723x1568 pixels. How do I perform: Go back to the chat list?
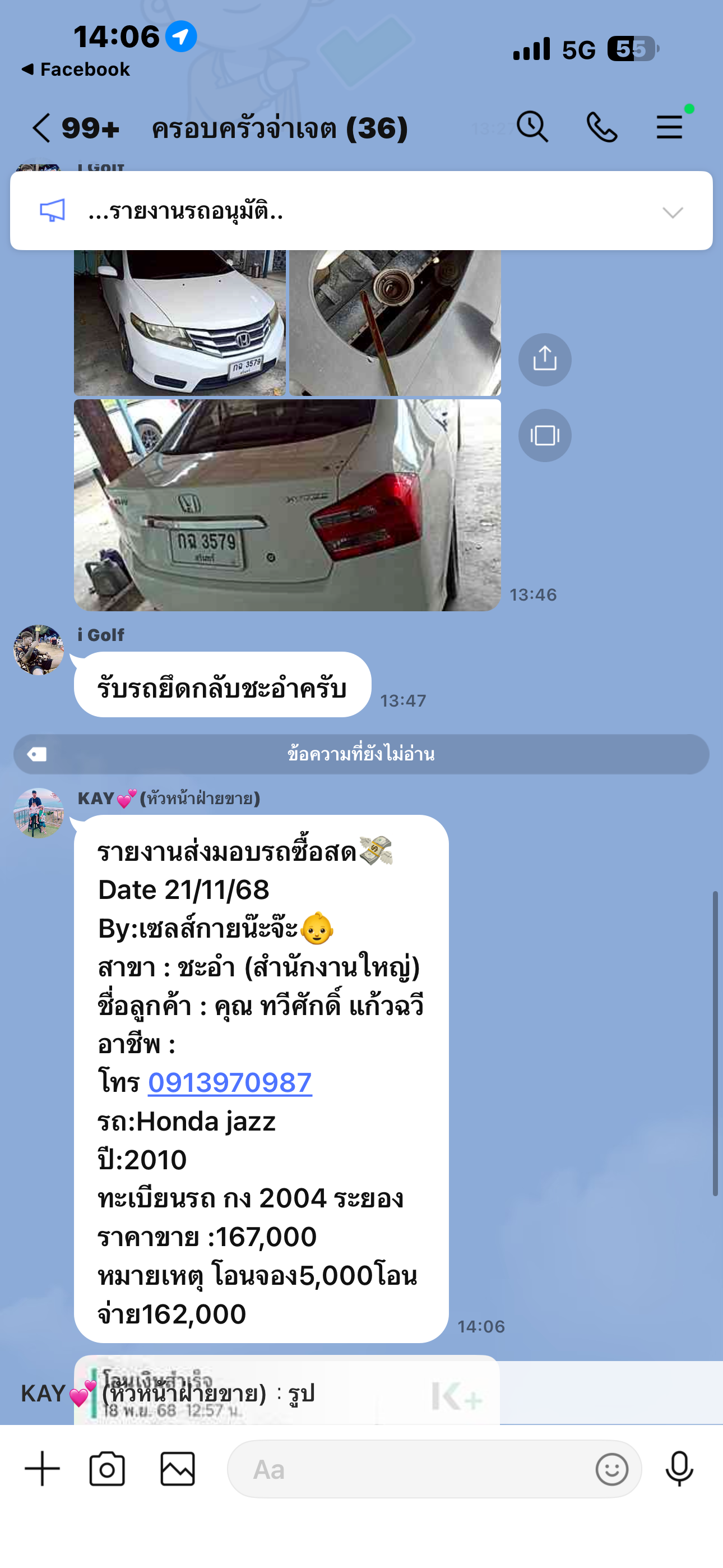tap(41, 128)
